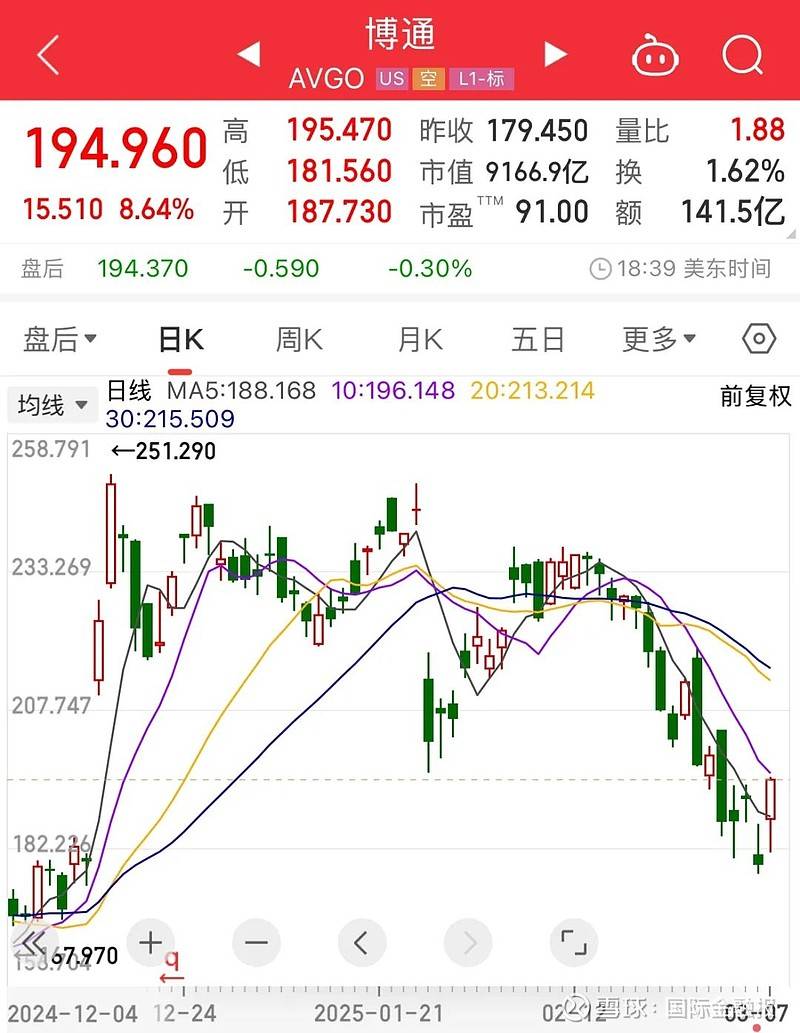Screen dimensions: 800x1033
Task: Zoom out the chart with the minus icon
Action: pos(255,942)
